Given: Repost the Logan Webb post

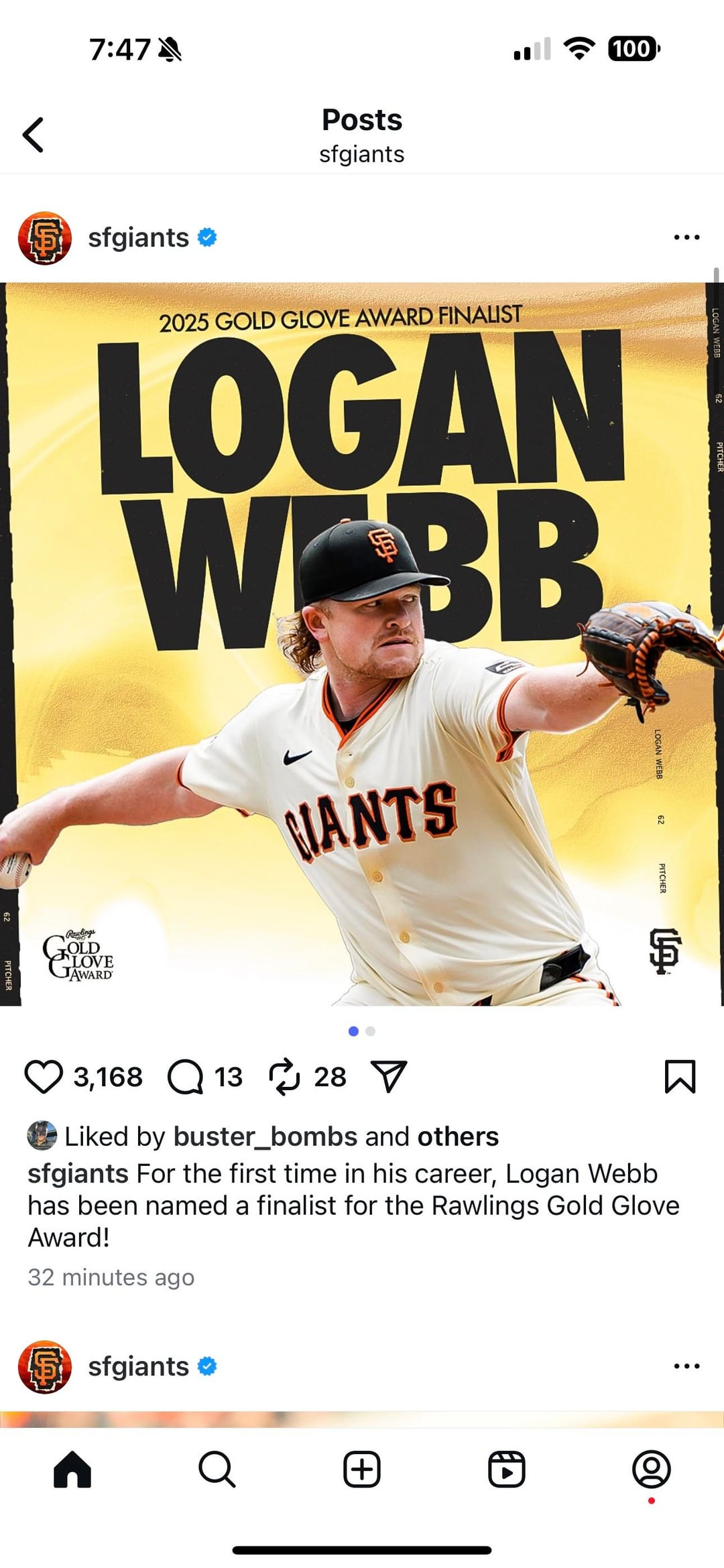Looking at the screenshot, I should [284, 1077].
